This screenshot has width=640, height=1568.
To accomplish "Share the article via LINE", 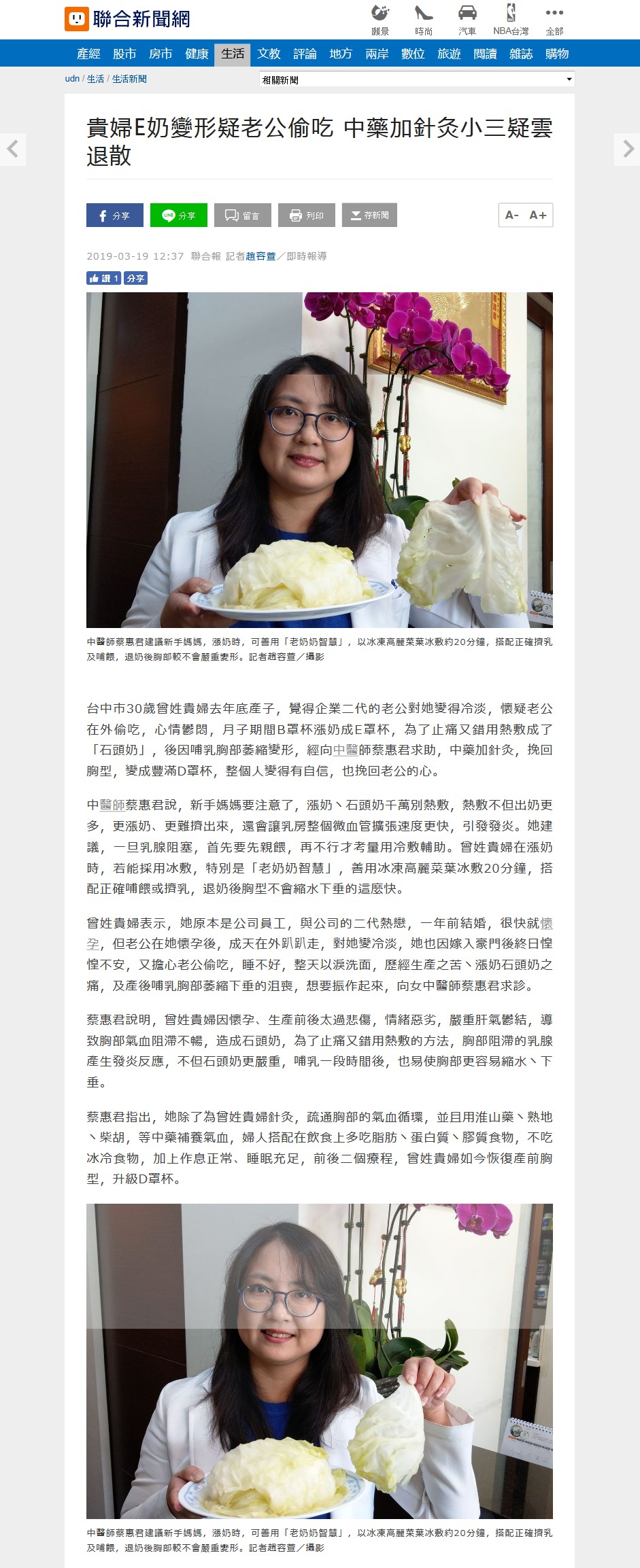I will coord(178,215).
